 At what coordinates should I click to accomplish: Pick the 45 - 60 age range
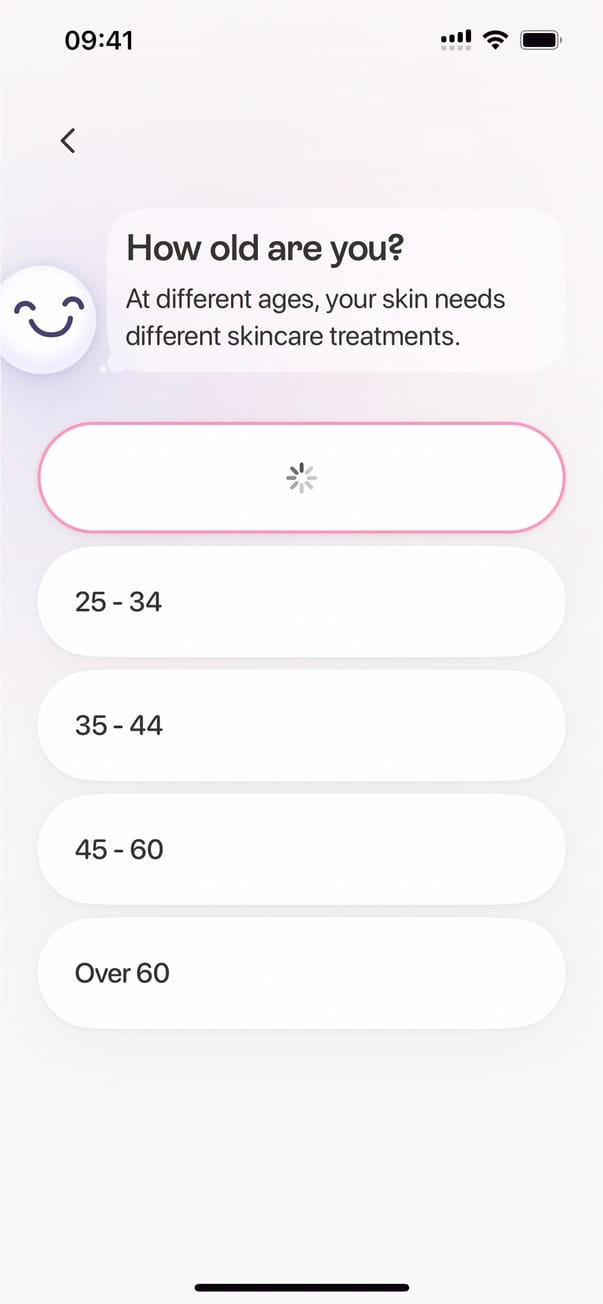tap(301, 850)
